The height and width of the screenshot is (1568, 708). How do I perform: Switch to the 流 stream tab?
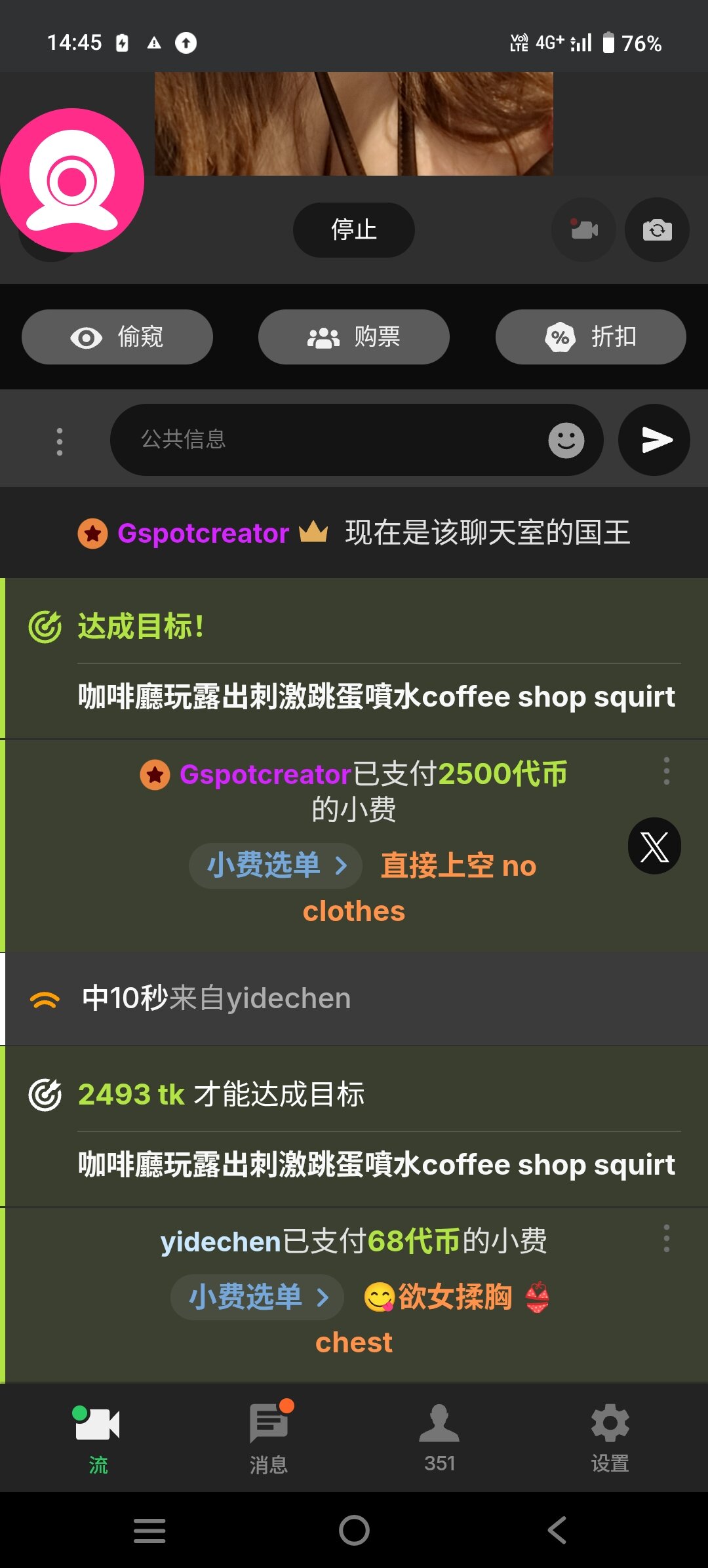click(98, 1438)
